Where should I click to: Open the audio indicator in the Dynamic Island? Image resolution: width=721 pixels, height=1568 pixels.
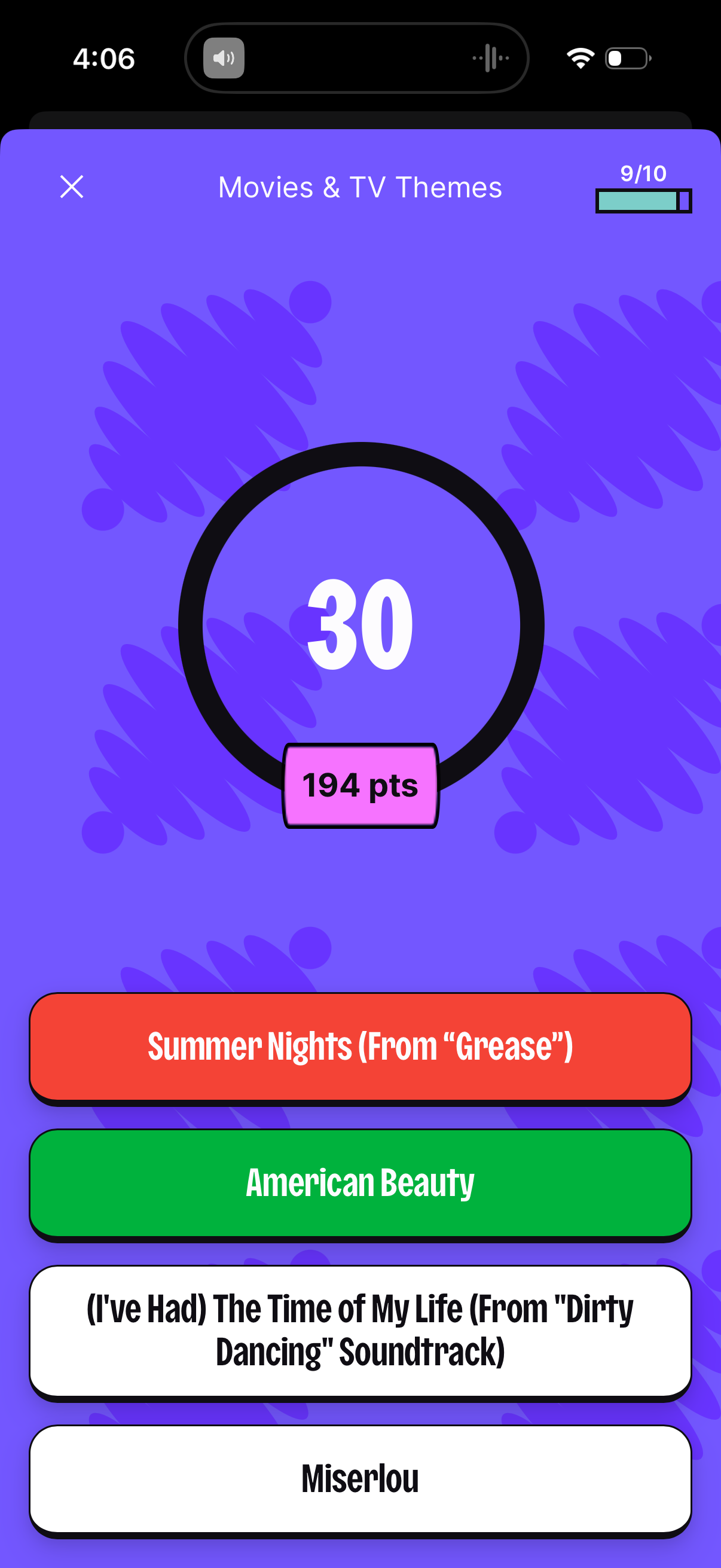point(224,59)
